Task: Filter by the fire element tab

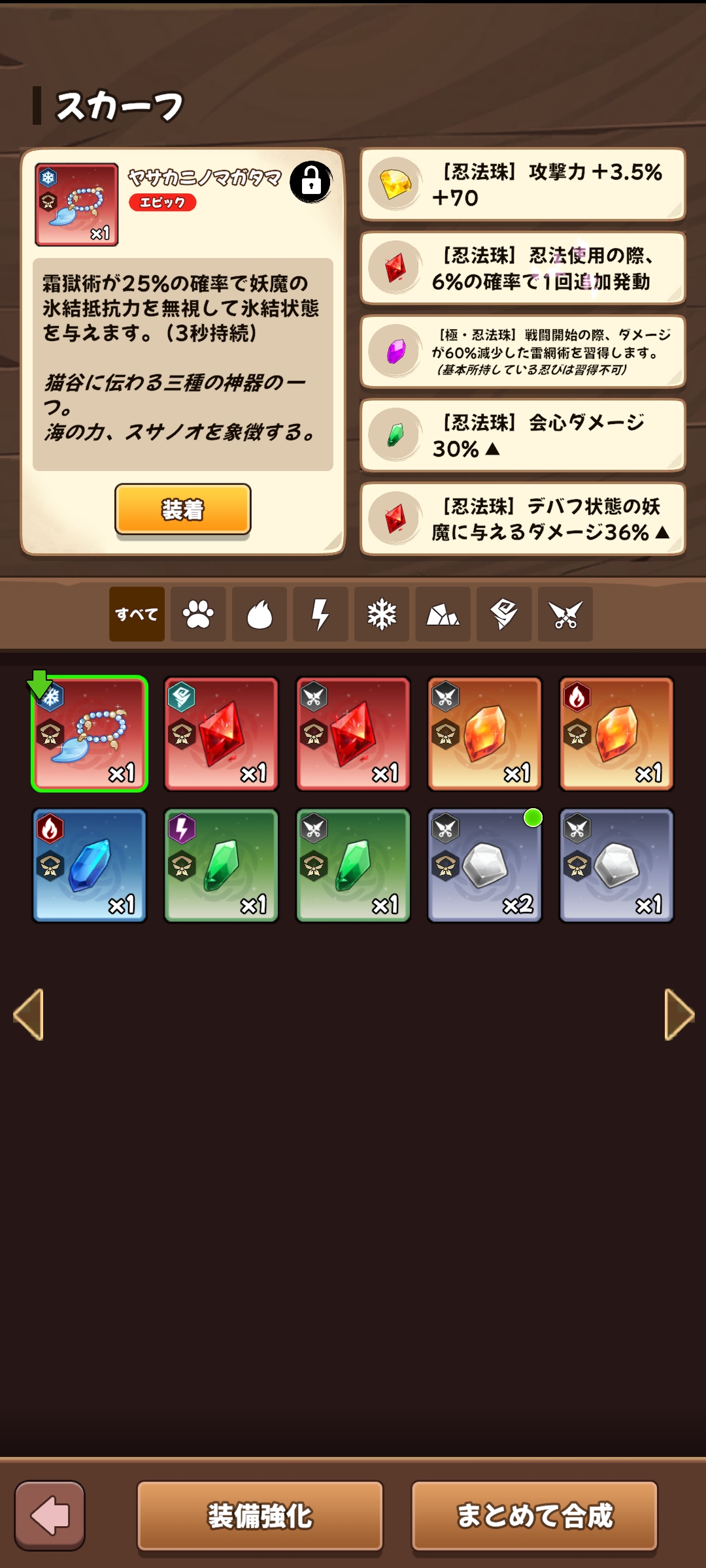Action: coord(260,614)
